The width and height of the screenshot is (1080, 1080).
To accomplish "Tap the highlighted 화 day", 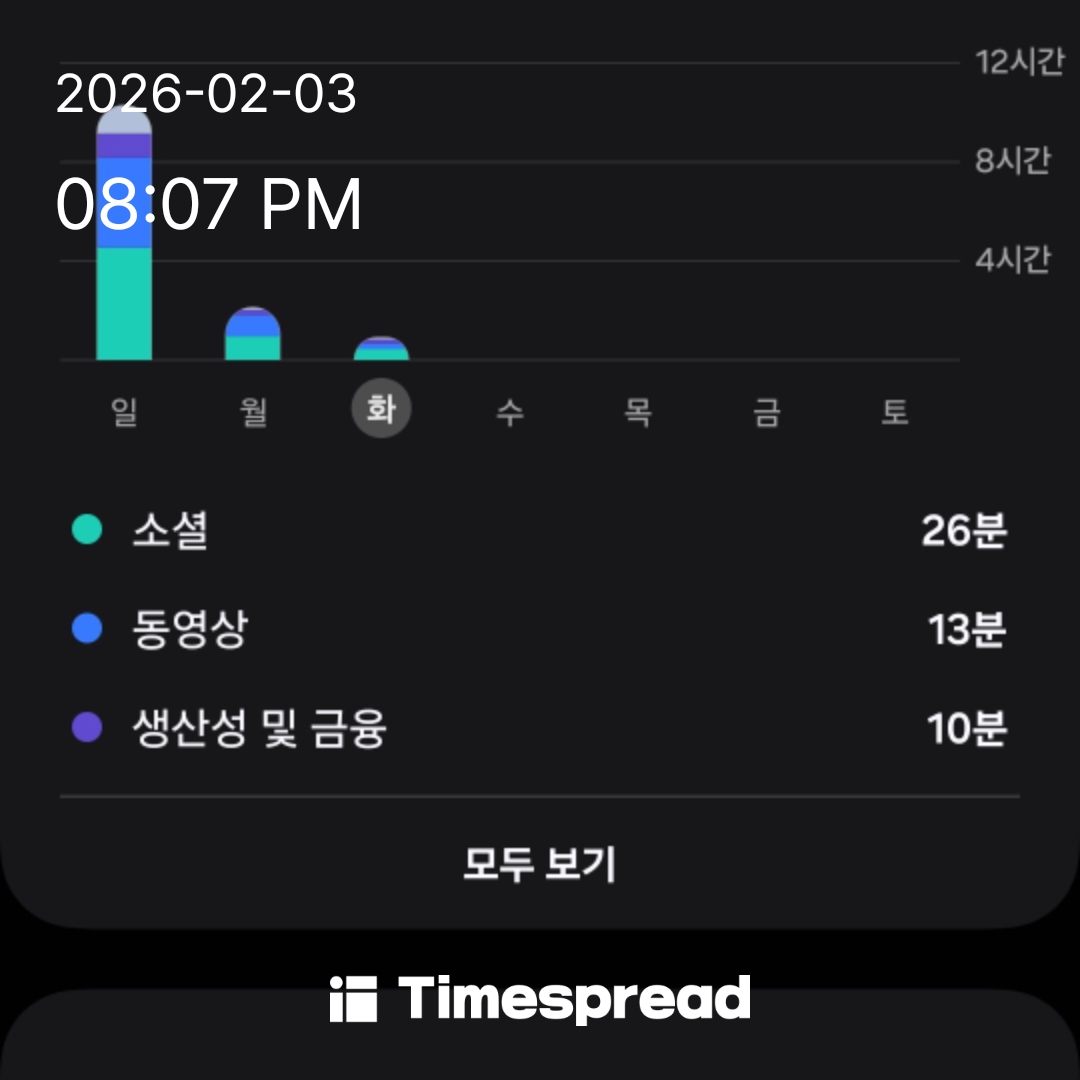I will tap(381, 411).
